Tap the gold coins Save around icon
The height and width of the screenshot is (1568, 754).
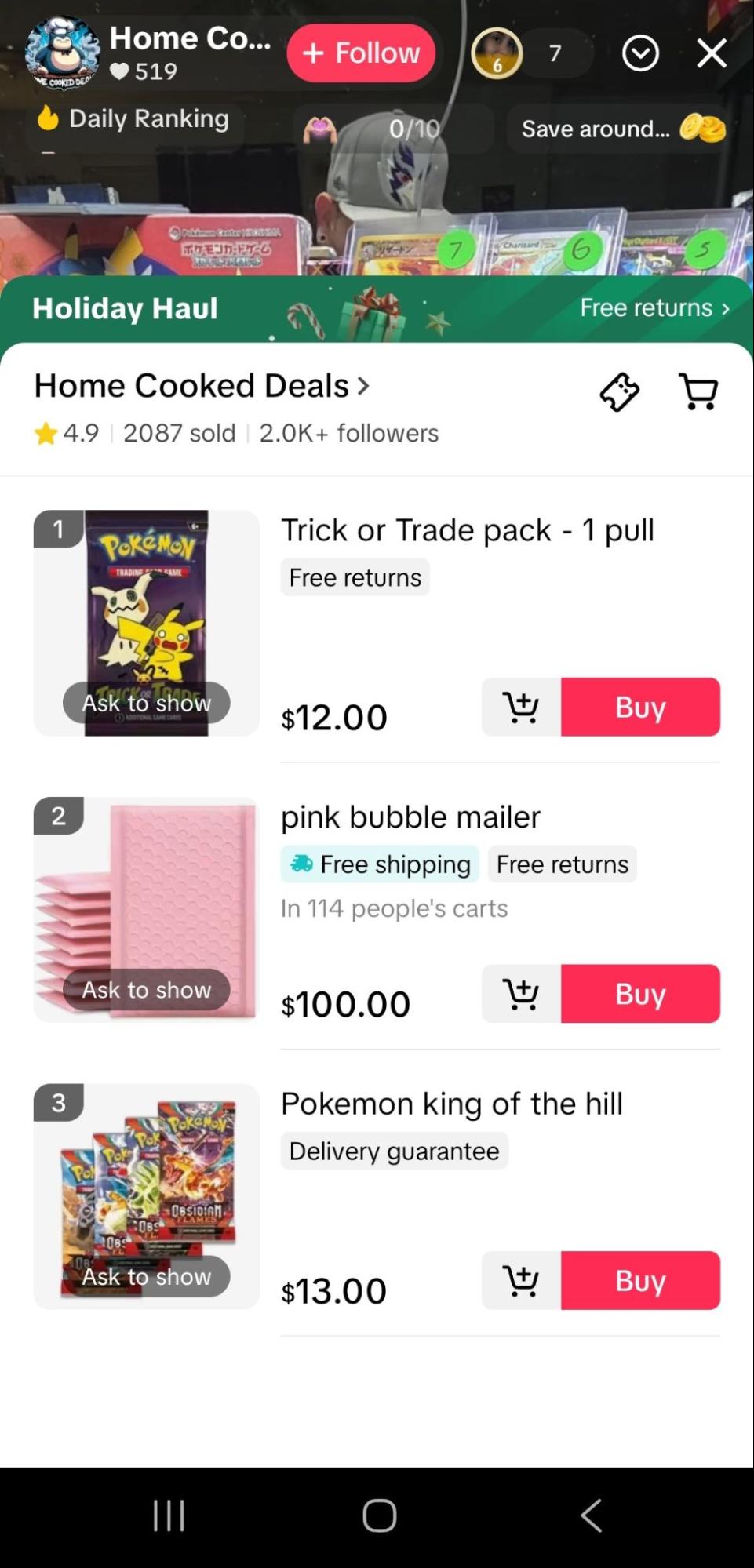tap(705, 129)
